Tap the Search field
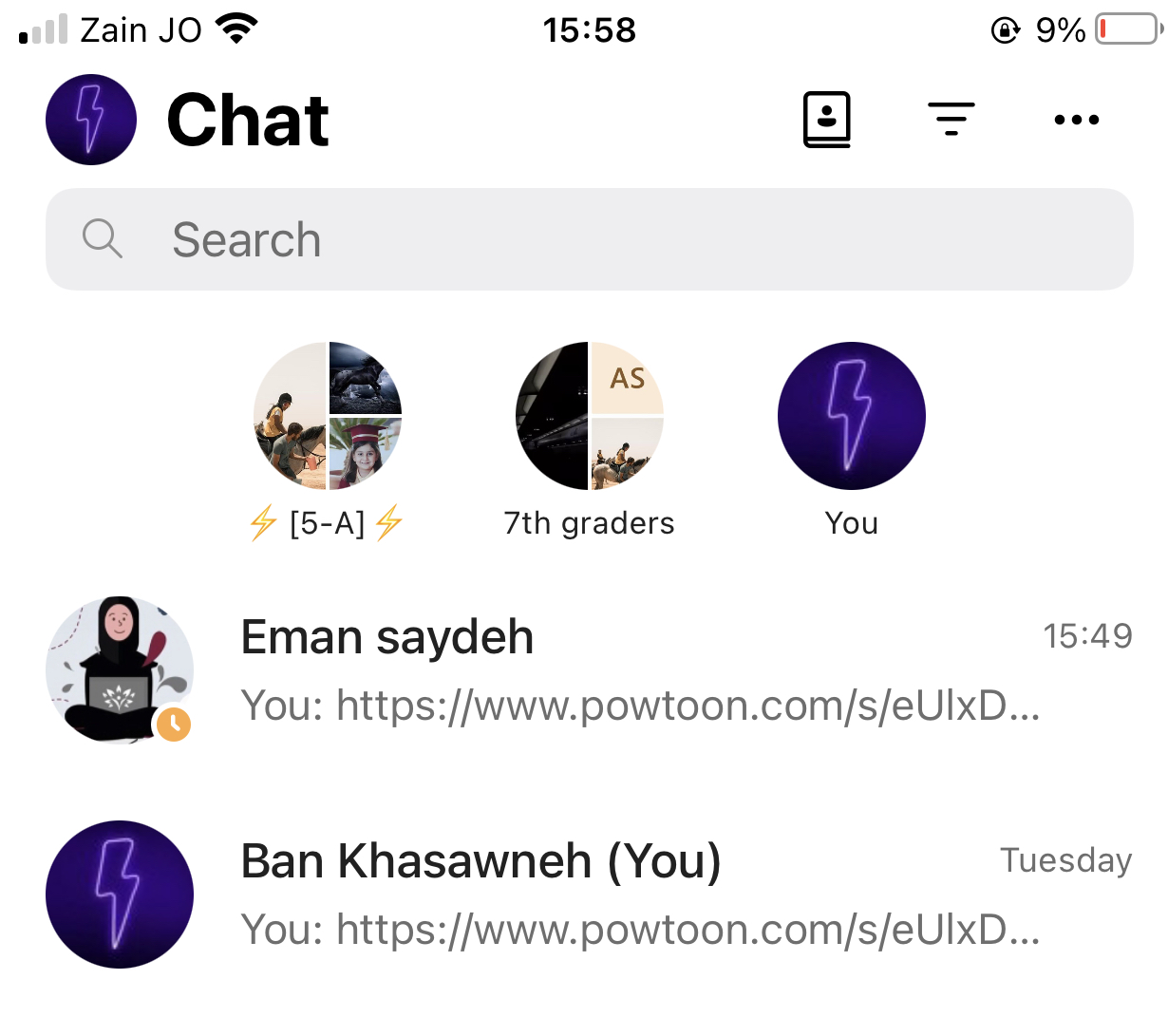Viewport: 1168px width, 1036px height. pyautogui.click(x=589, y=239)
